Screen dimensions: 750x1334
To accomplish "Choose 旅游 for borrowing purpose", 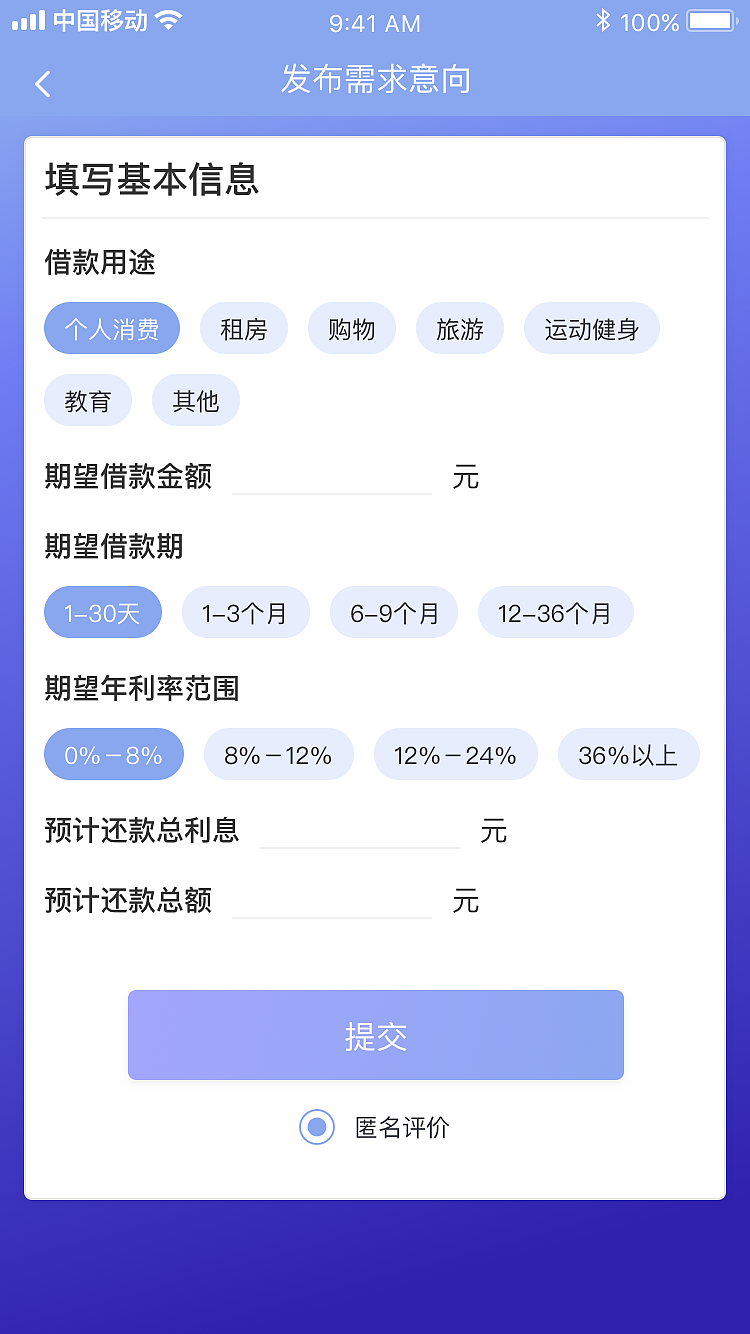I will coord(460,328).
